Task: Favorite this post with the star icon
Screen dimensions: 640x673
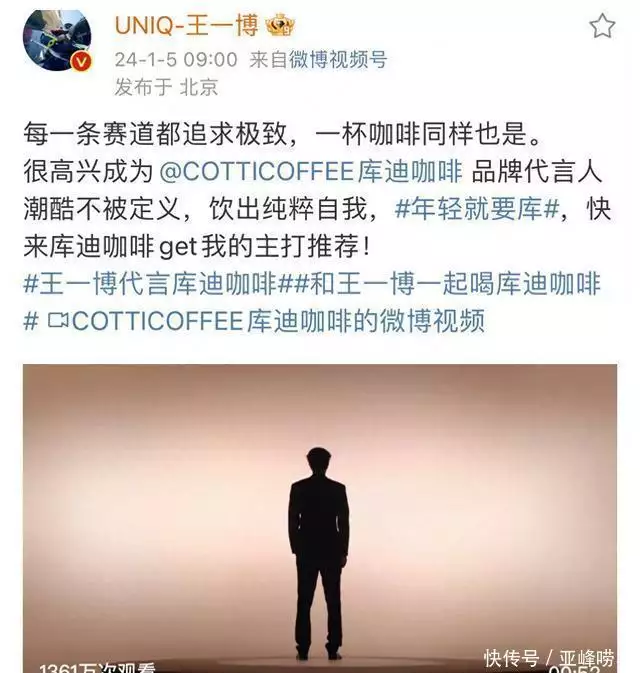Action: click(601, 27)
